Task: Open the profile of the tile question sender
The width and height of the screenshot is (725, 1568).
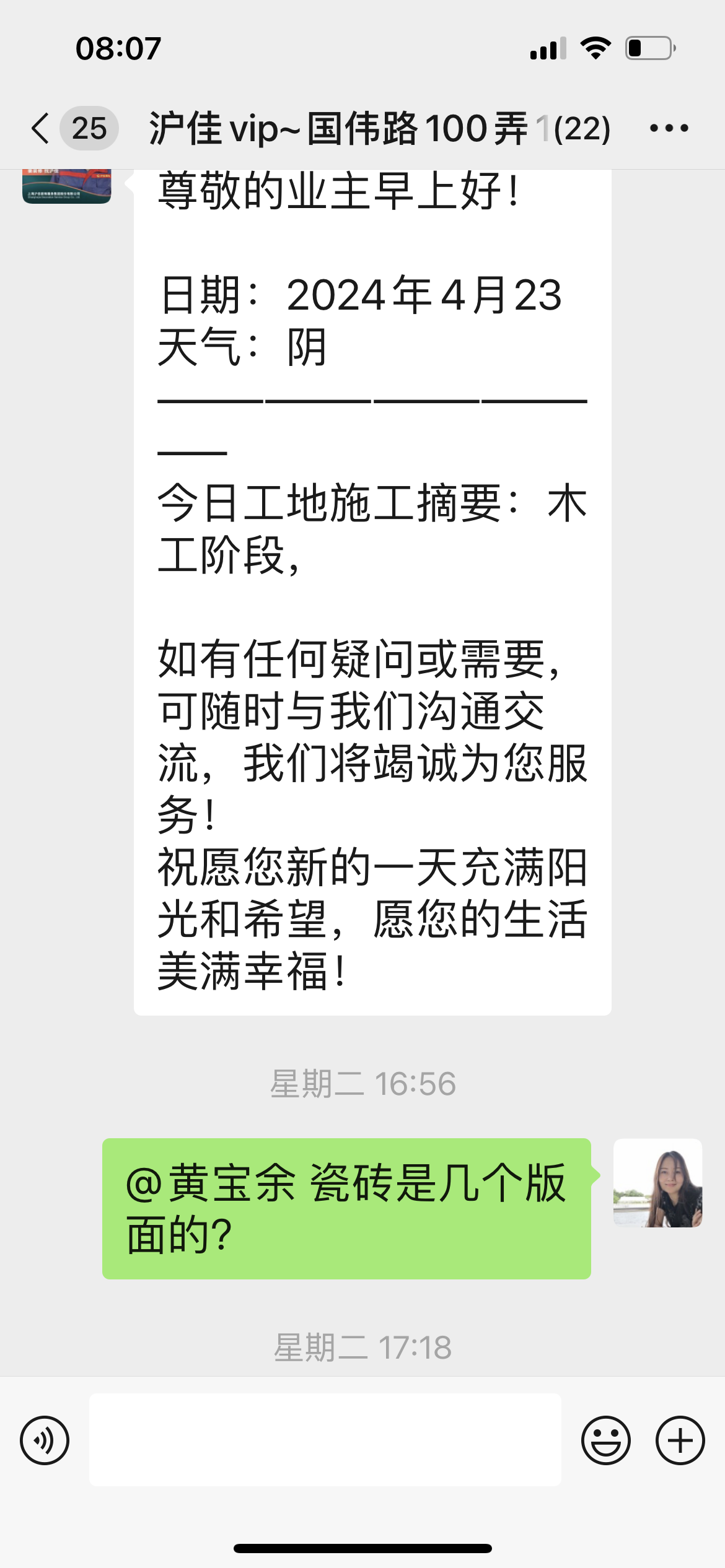Action: pos(657,1183)
